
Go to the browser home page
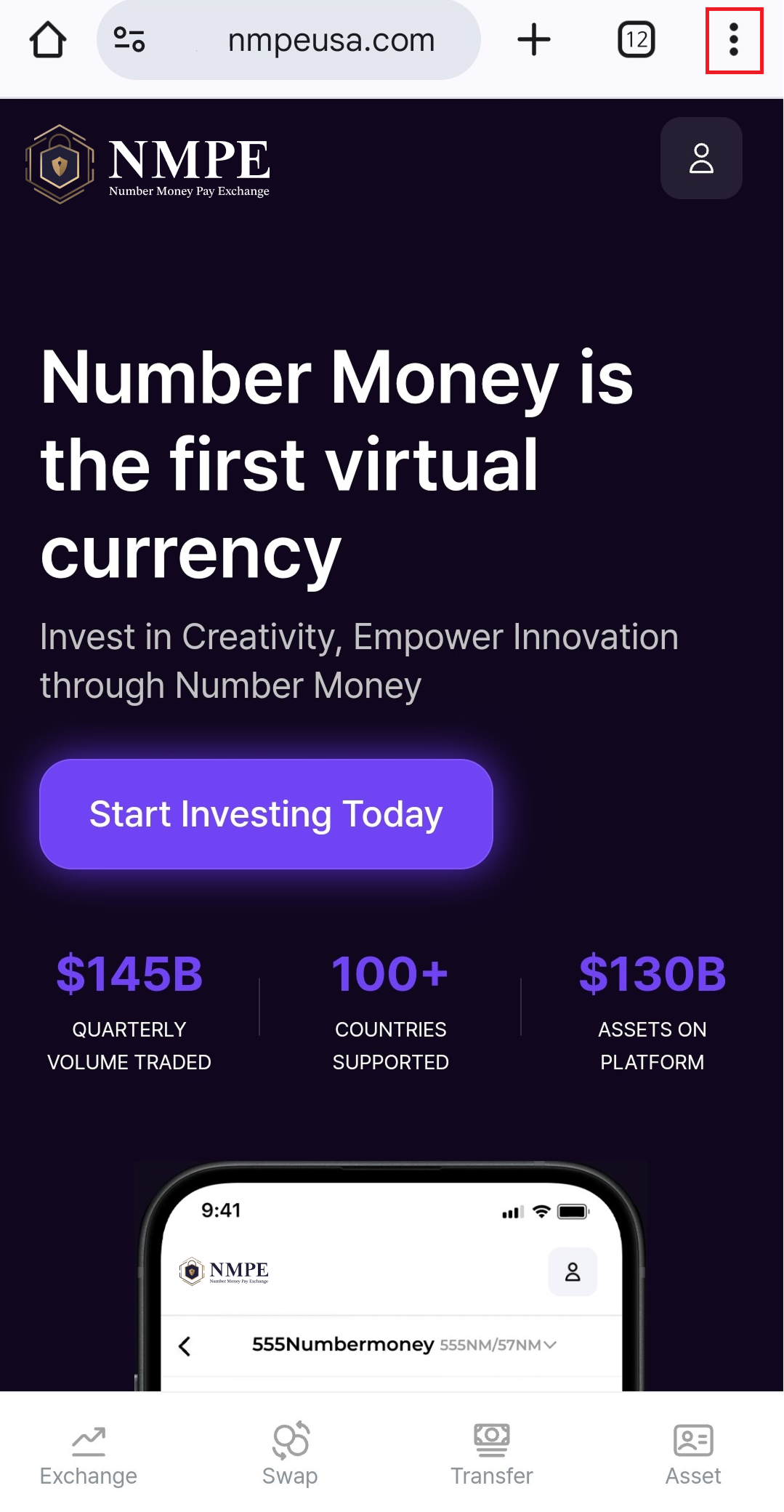48,40
